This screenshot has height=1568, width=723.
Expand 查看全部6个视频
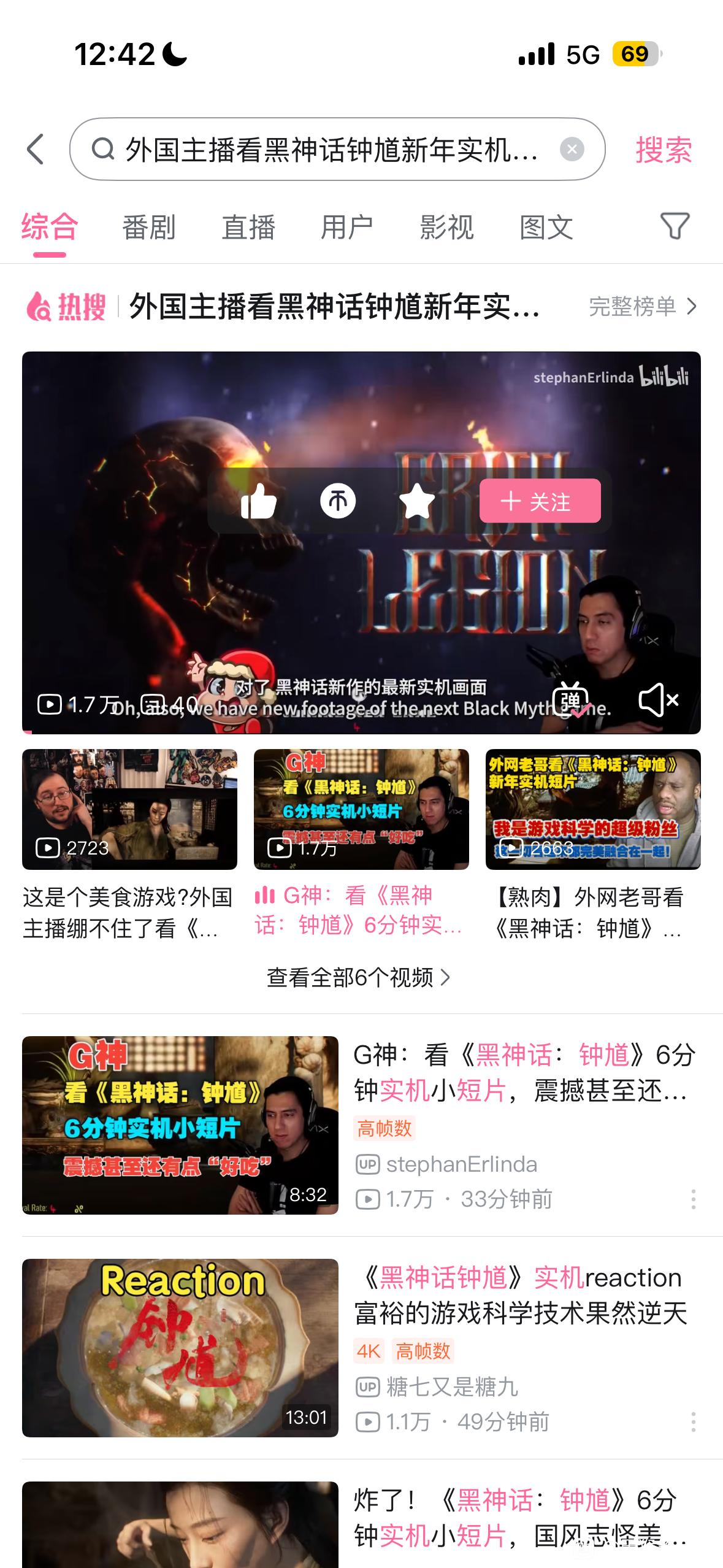pyautogui.click(x=359, y=977)
